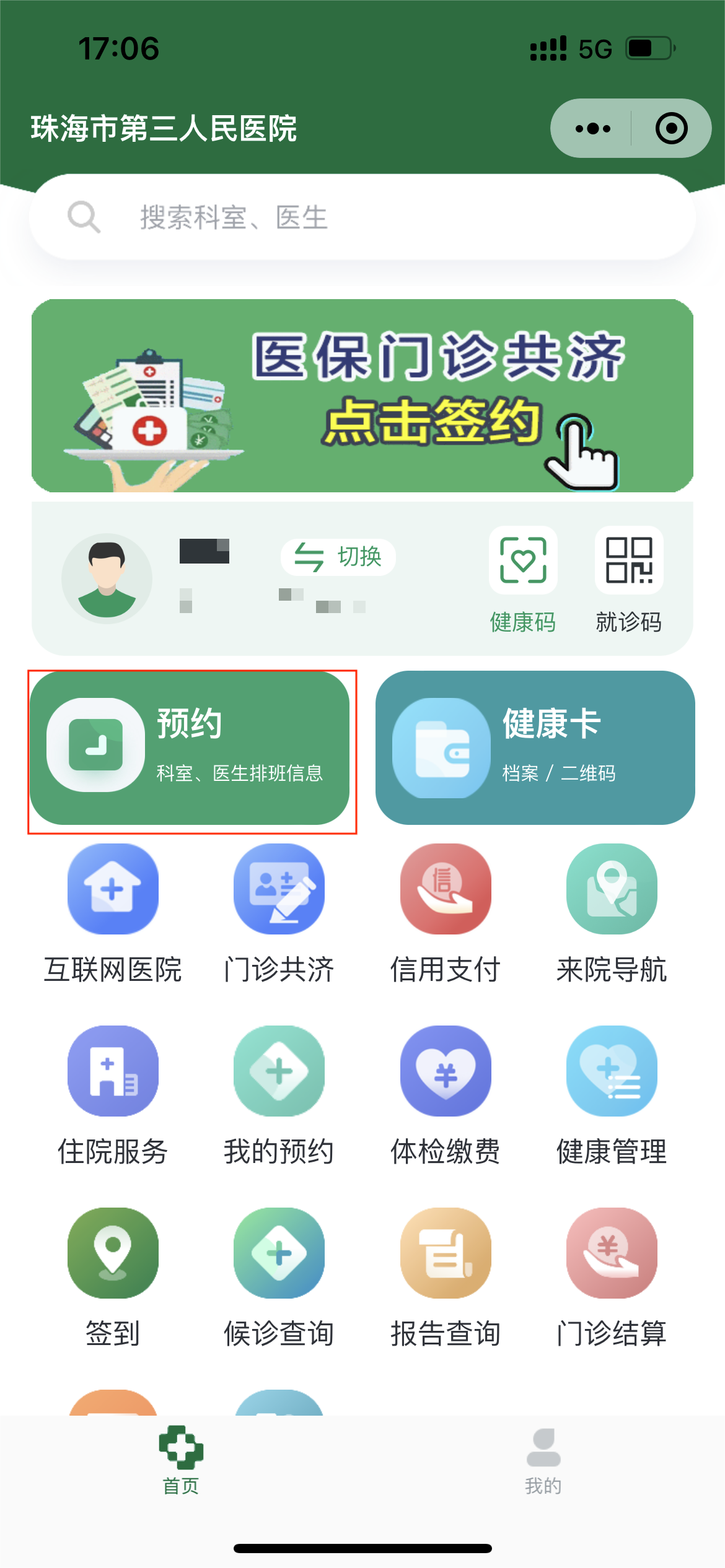The height and width of the screenshot is (1568, 725).
Task: Open the 预约 appointment card
Action: click(190, 747)
